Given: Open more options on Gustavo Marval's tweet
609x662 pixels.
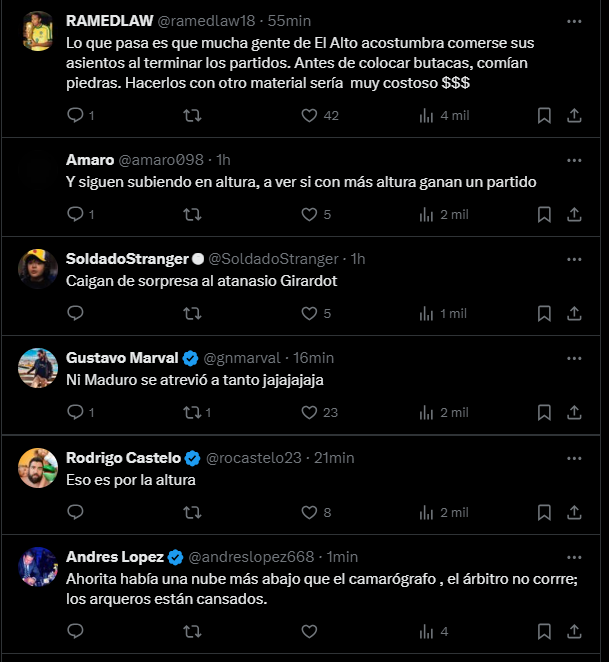Looking at the screenshot, I should pyautogui.click(x=574, y=358).
